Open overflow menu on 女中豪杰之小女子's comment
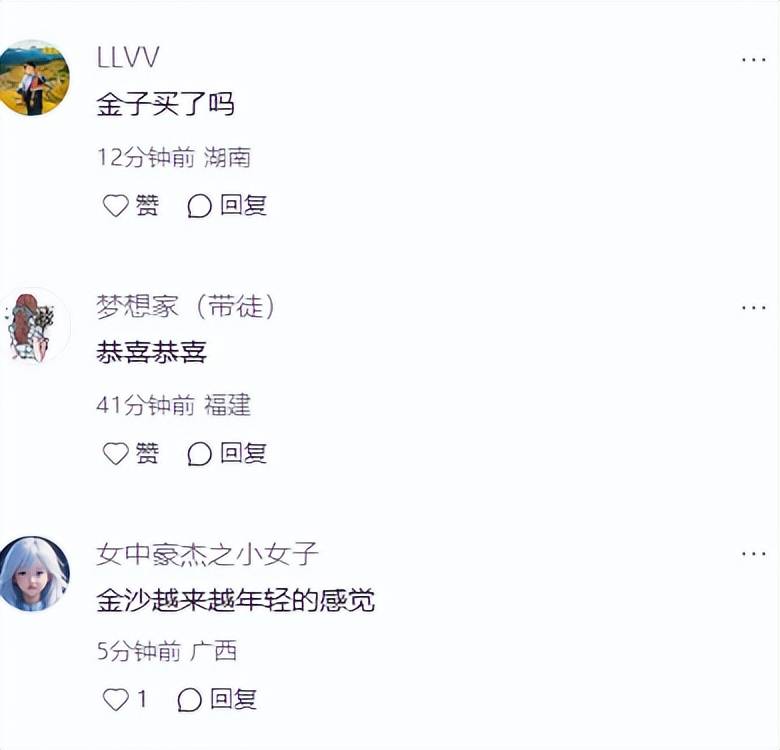Viewport: 780px width, 750px height. pos(753,554)
